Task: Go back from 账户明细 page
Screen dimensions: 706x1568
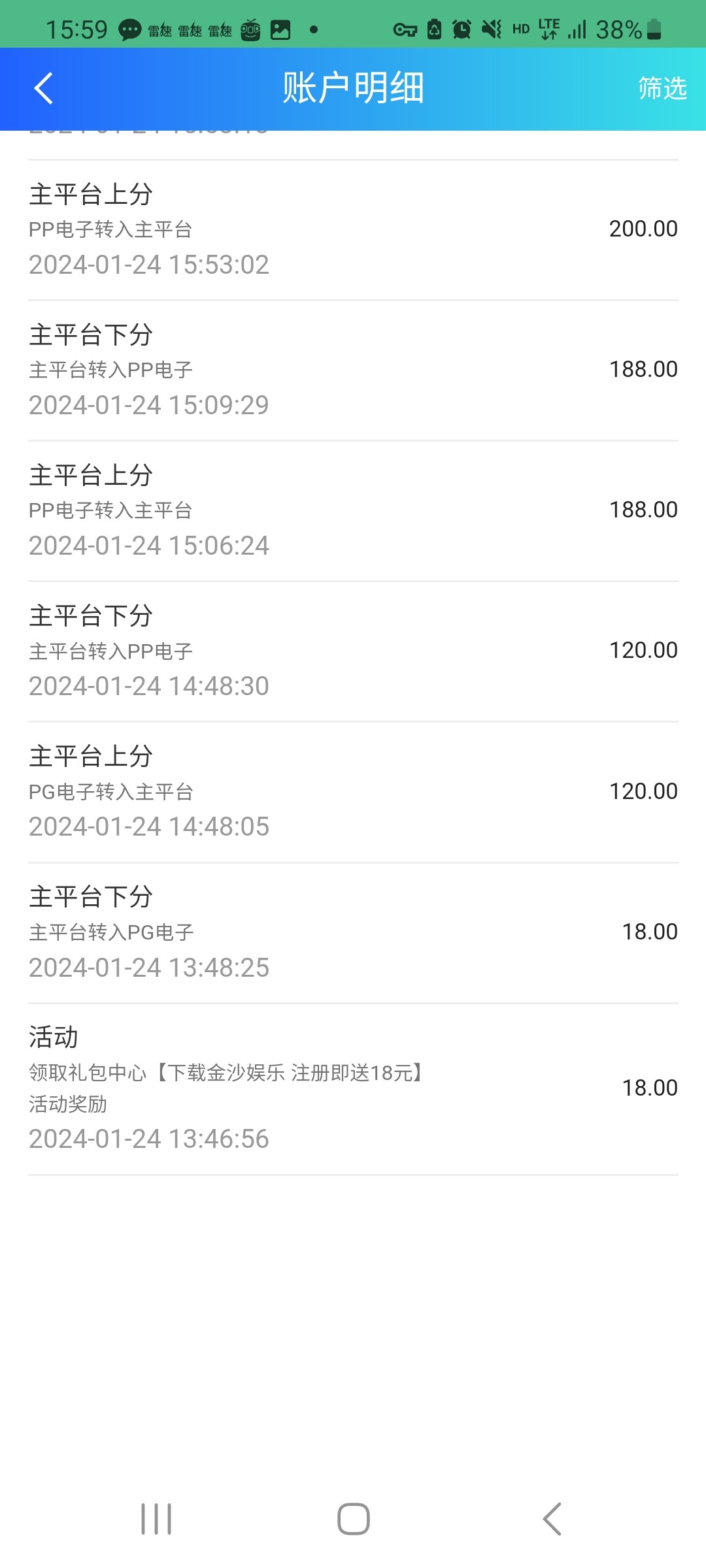Action: tap(43, 88)
